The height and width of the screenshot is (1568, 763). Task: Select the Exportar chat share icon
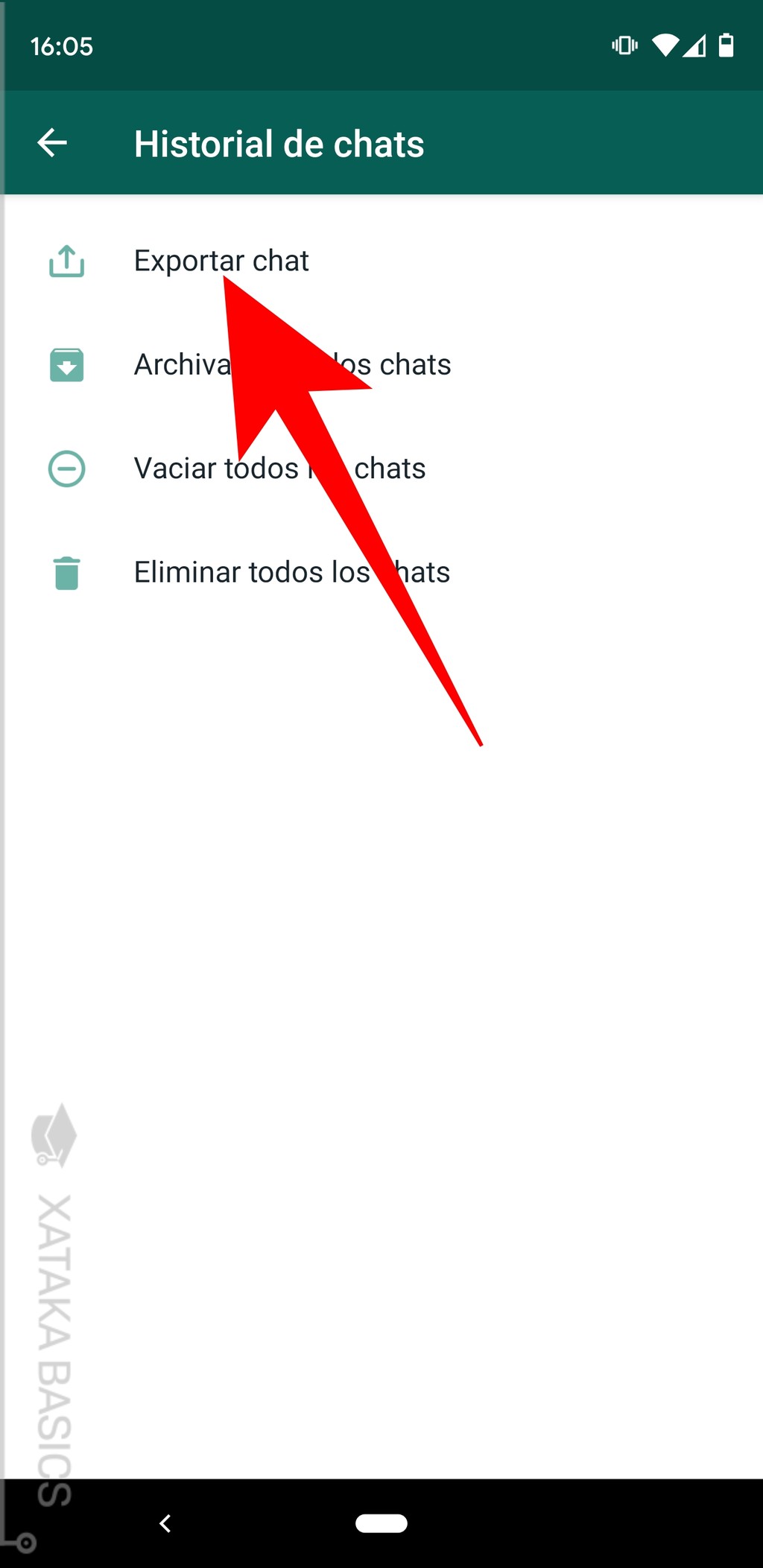66,261
